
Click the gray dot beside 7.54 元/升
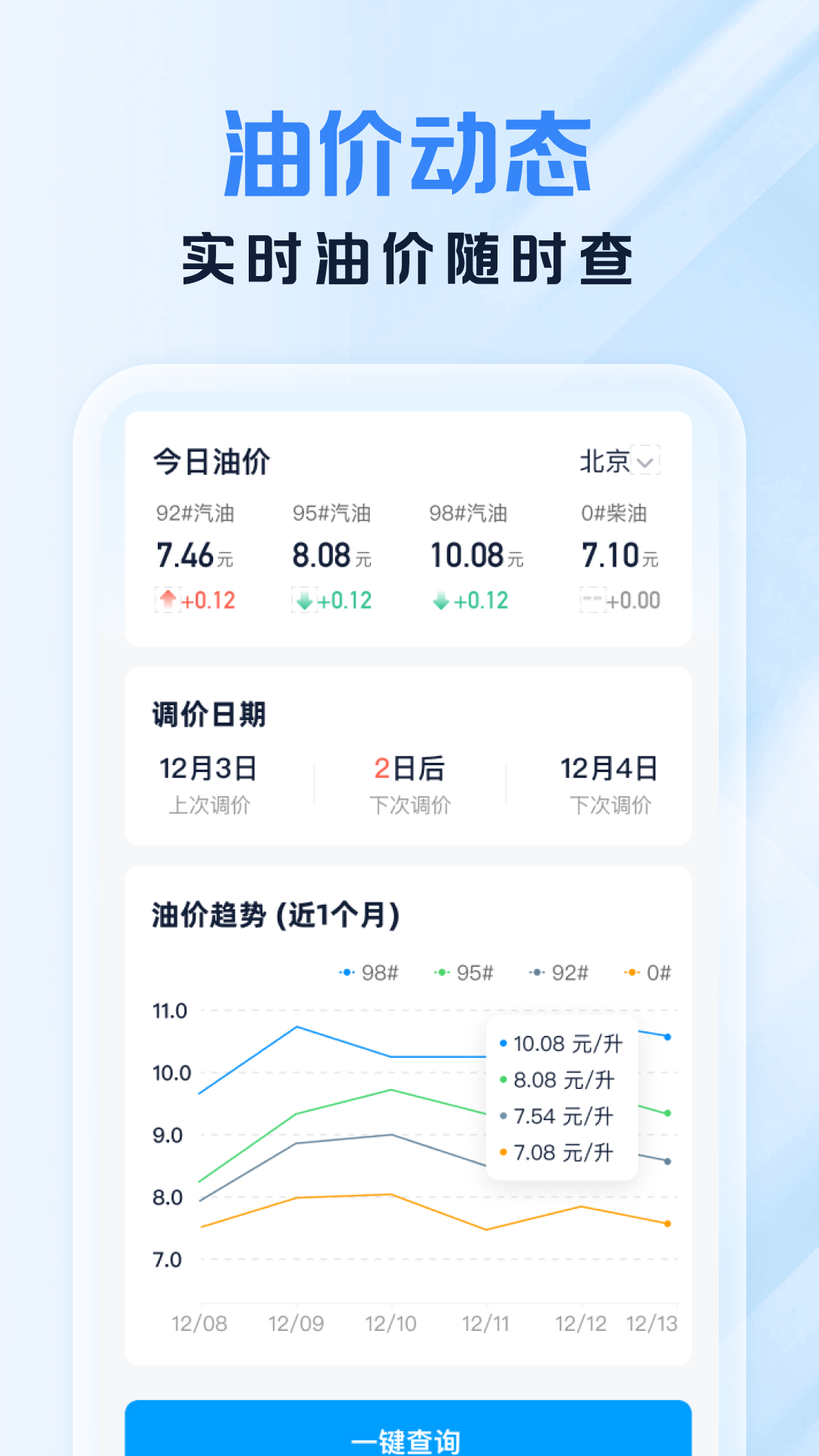point(504,1116)
